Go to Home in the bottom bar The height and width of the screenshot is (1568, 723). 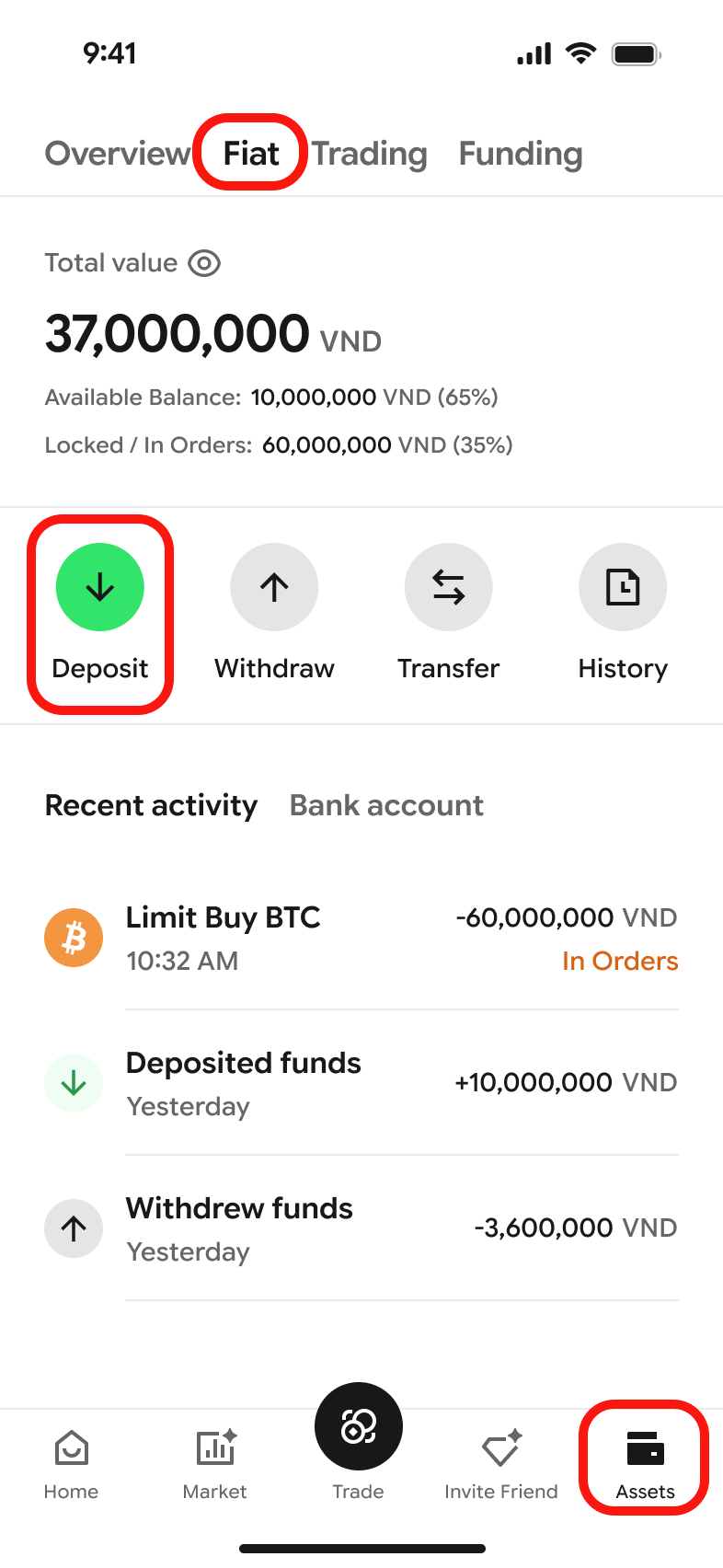[71, 1465]
